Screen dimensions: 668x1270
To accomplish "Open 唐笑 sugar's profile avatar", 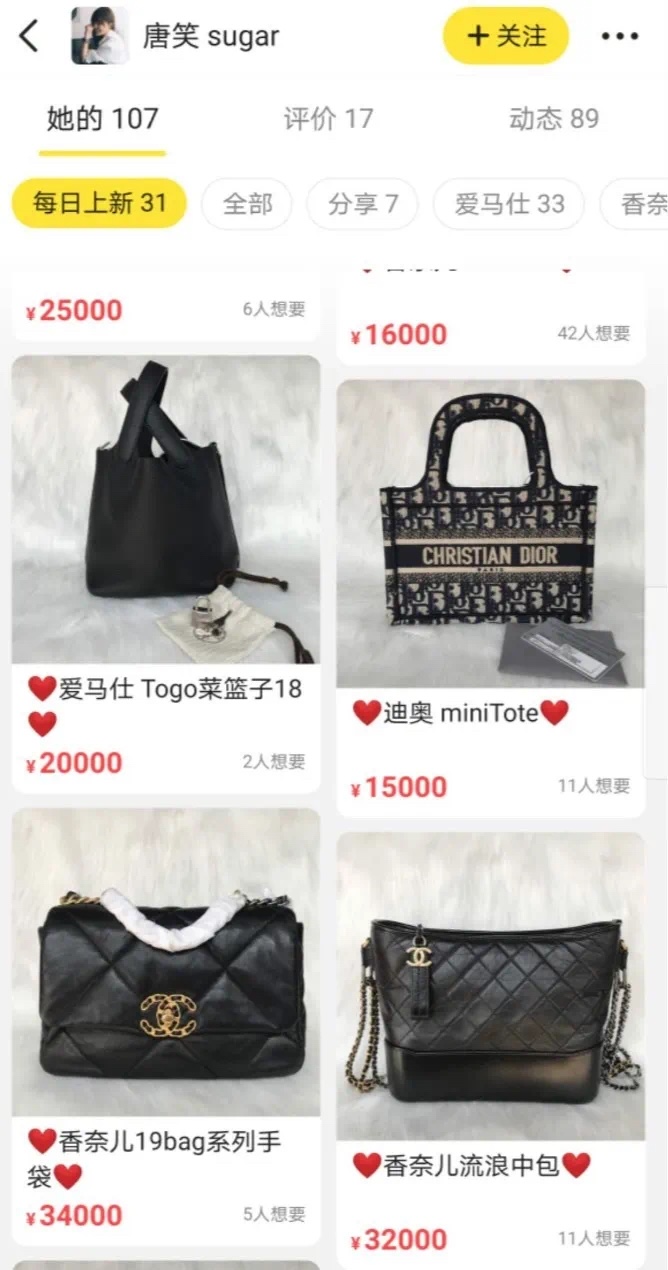I will click(x=99, y=37).
